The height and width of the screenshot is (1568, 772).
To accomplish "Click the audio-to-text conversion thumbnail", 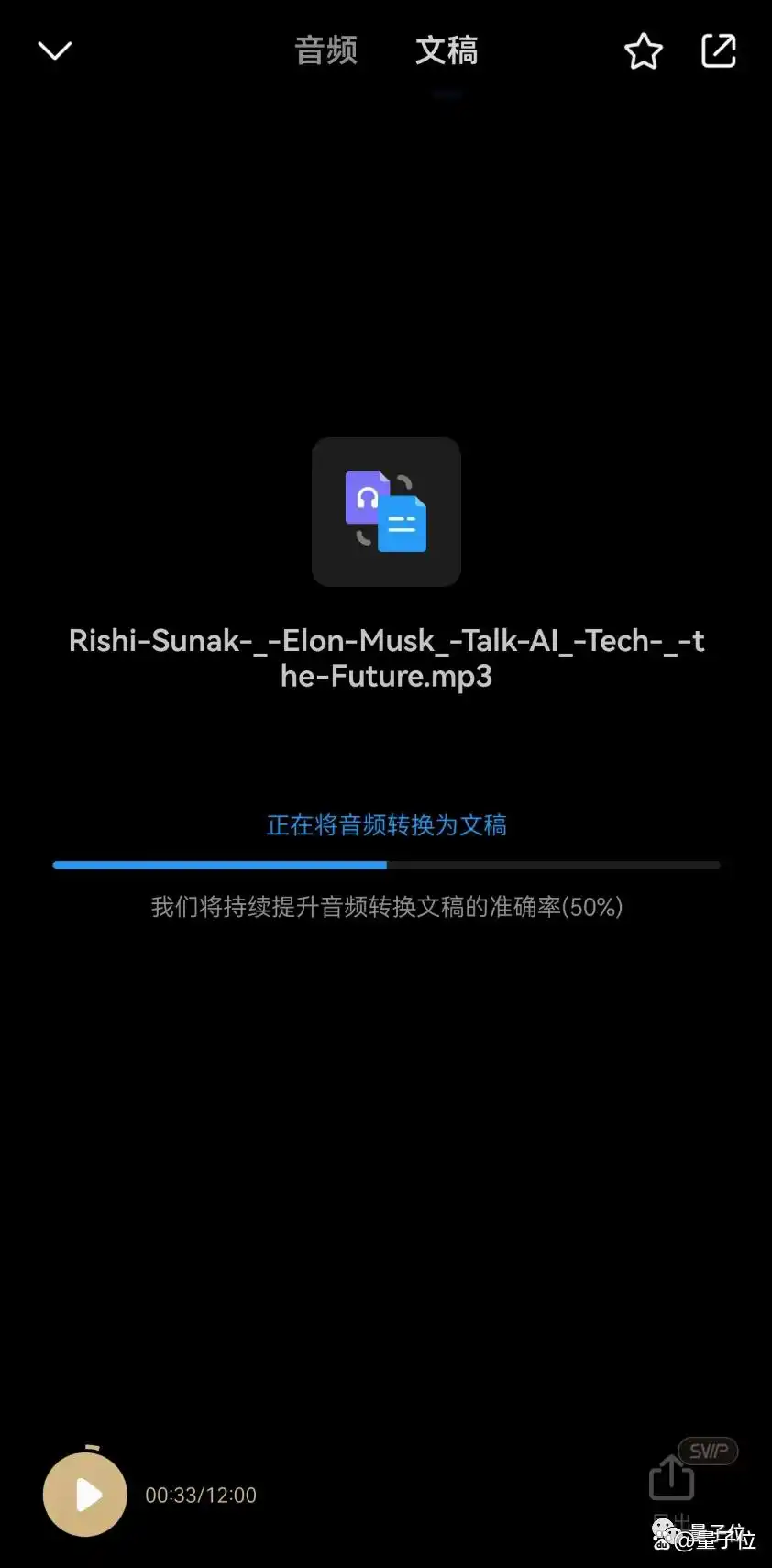I will pos(386,512).
